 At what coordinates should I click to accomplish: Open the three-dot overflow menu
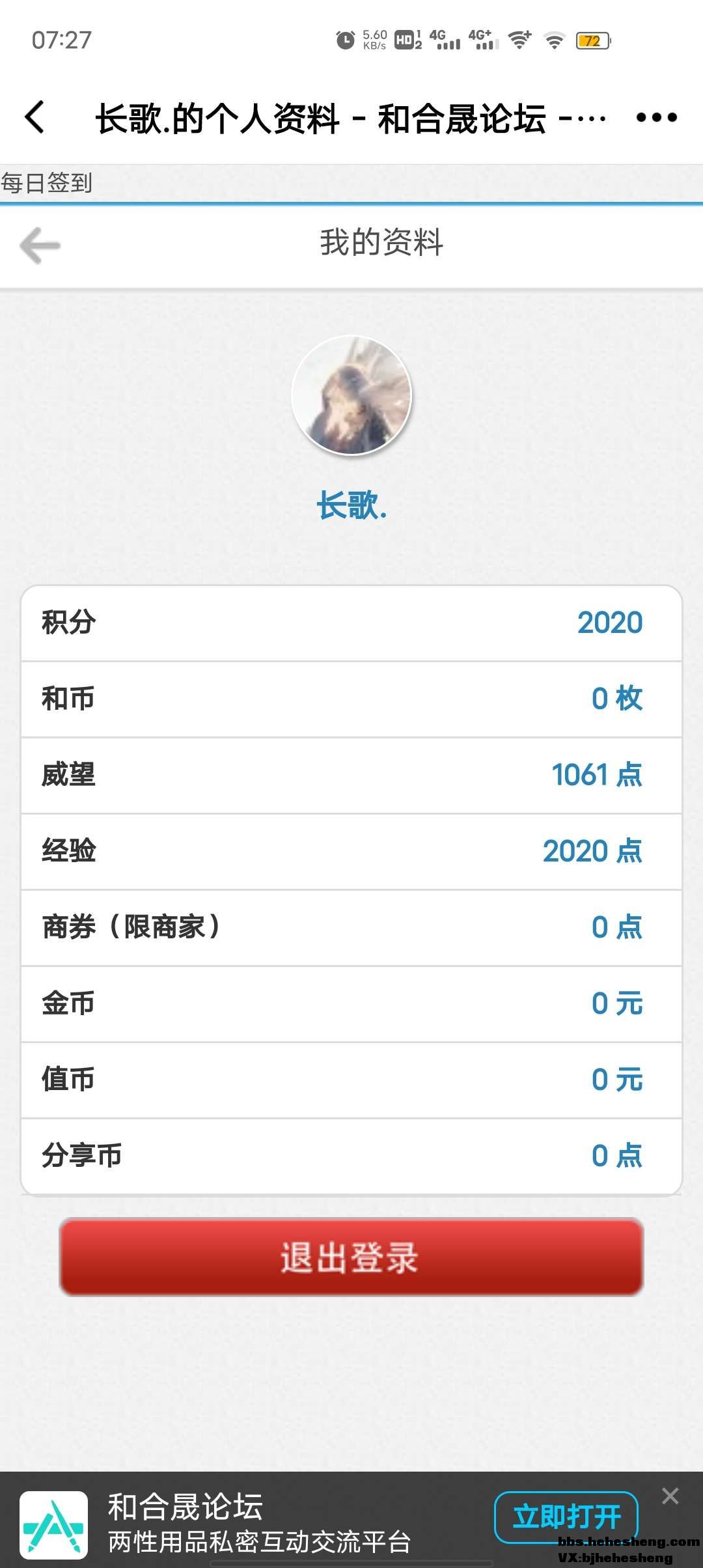[x=656, y=117]
